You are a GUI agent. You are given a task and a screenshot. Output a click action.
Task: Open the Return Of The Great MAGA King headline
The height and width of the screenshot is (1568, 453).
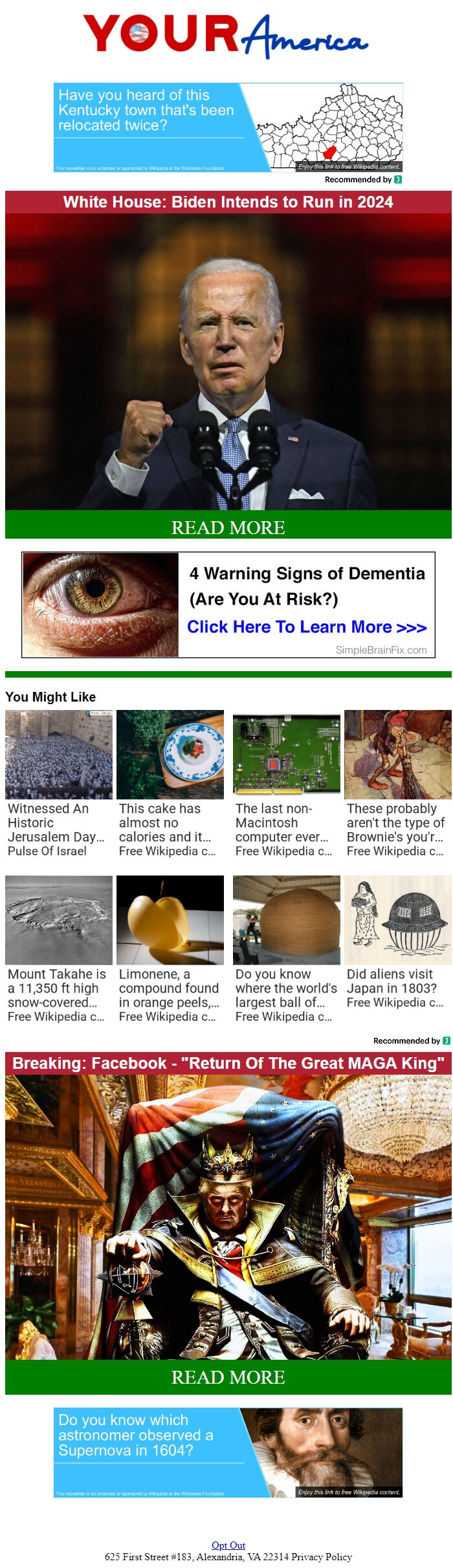pos(228,1064)
